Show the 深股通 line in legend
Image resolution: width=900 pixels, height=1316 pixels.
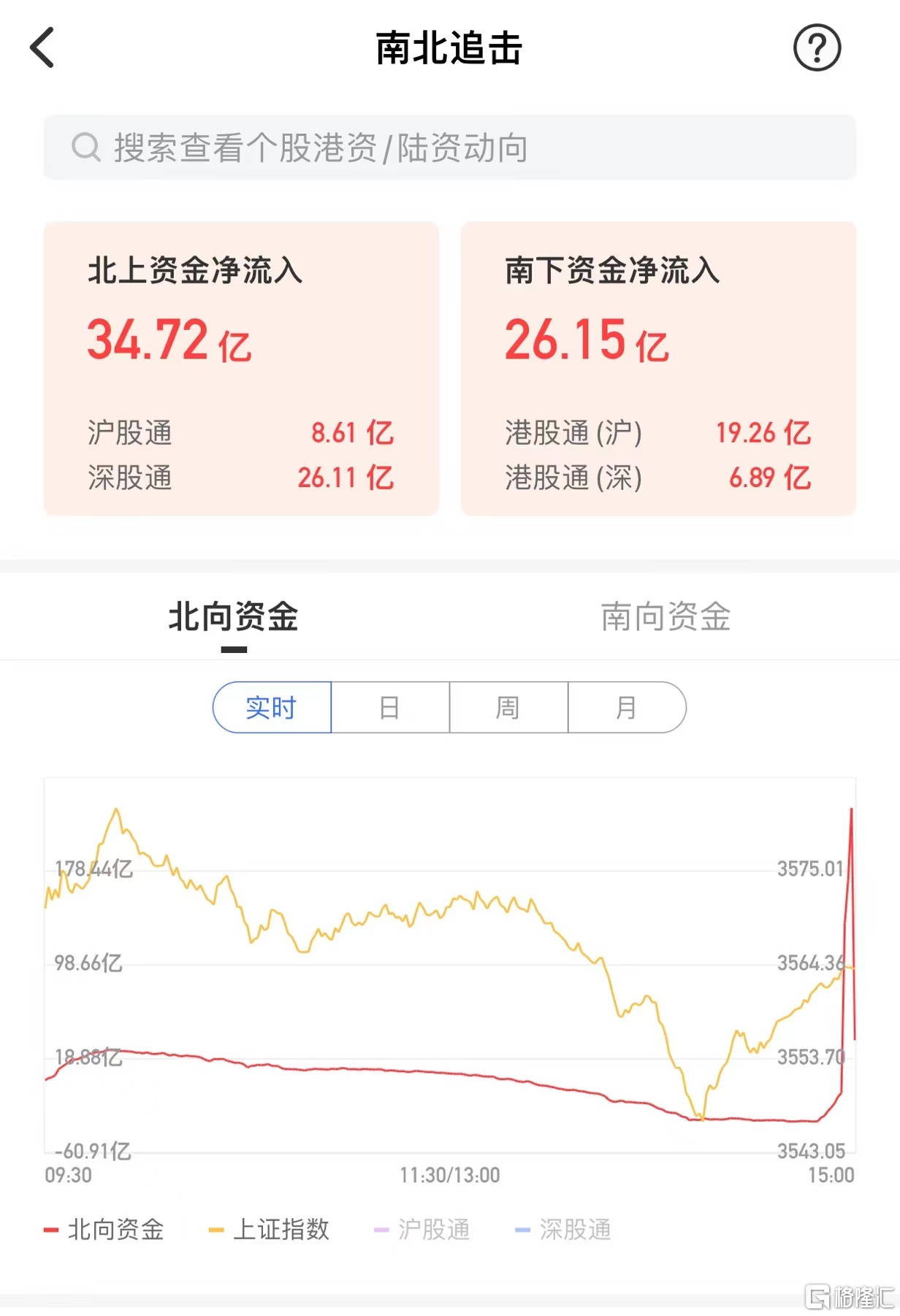pos(563,1230)
